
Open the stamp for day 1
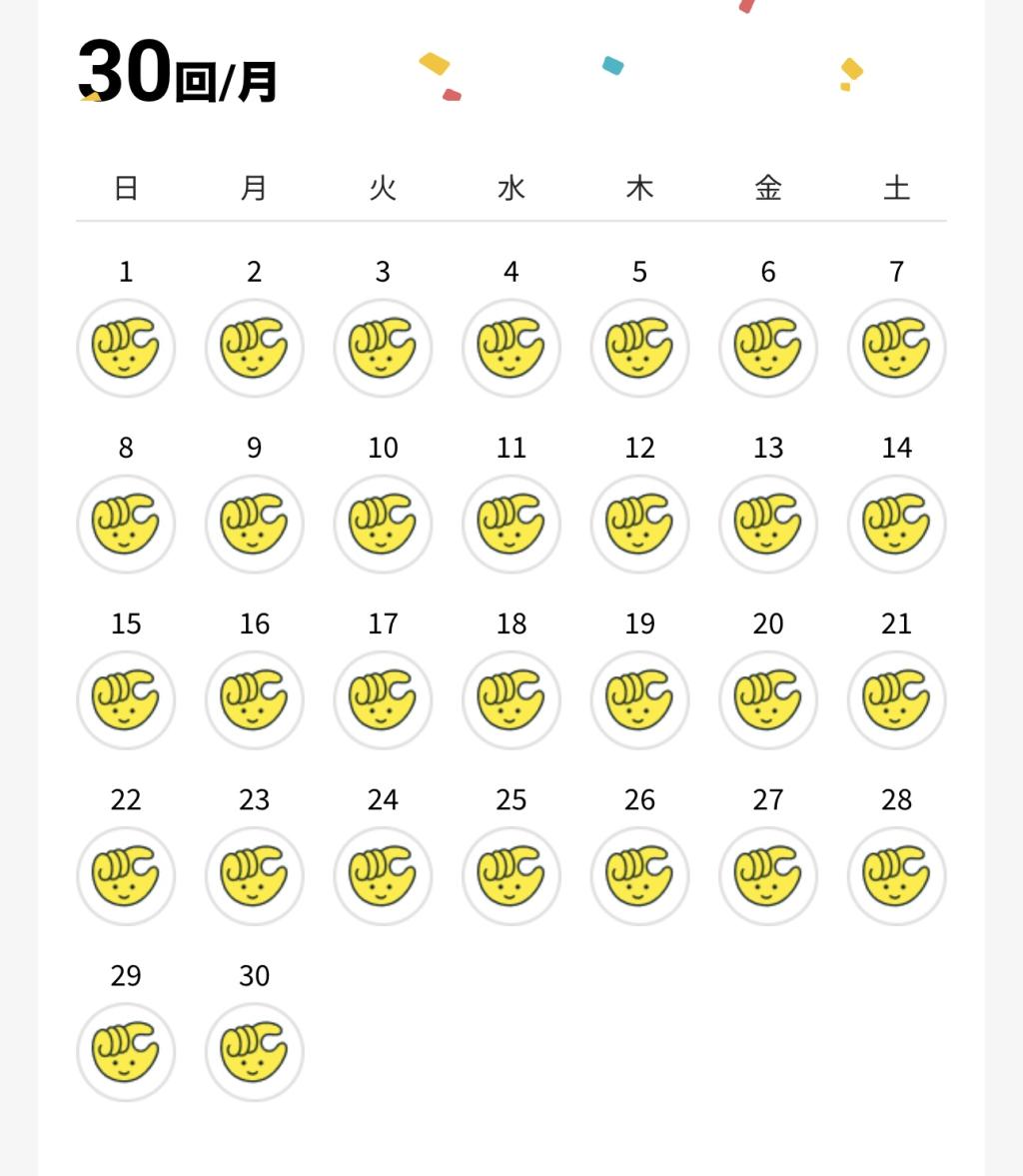[x=126, y=348]
